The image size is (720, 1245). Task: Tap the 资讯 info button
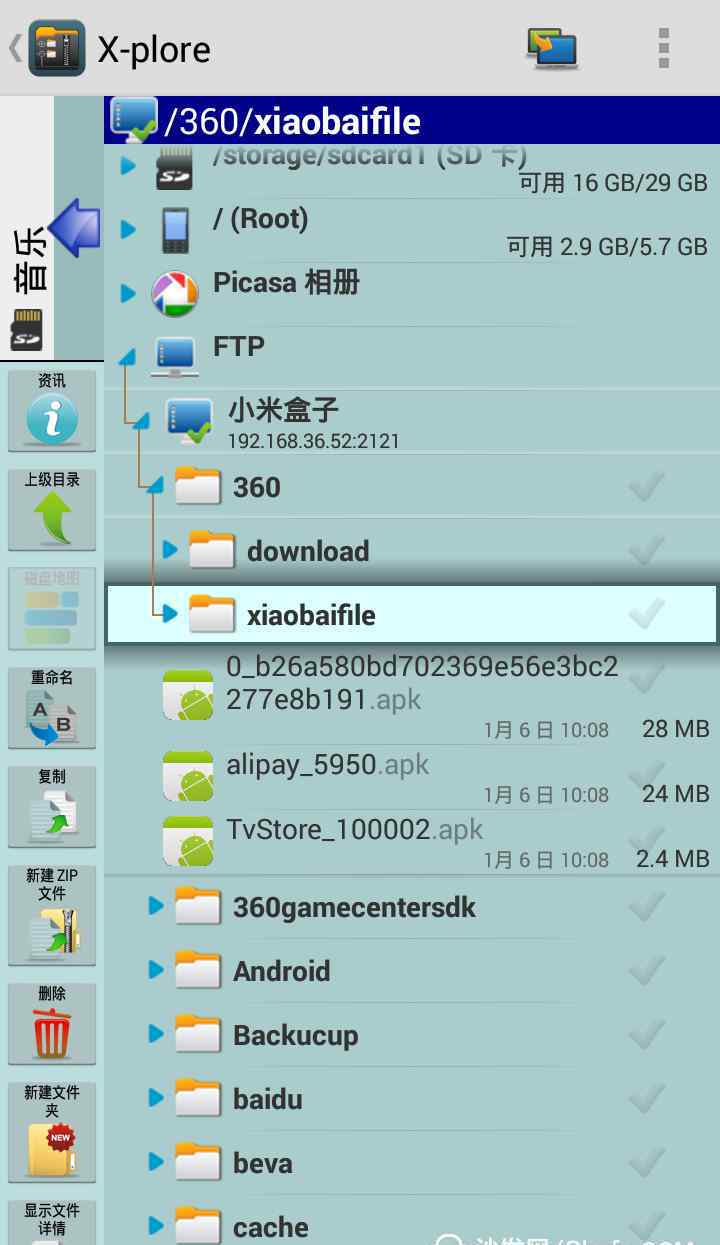52,410
